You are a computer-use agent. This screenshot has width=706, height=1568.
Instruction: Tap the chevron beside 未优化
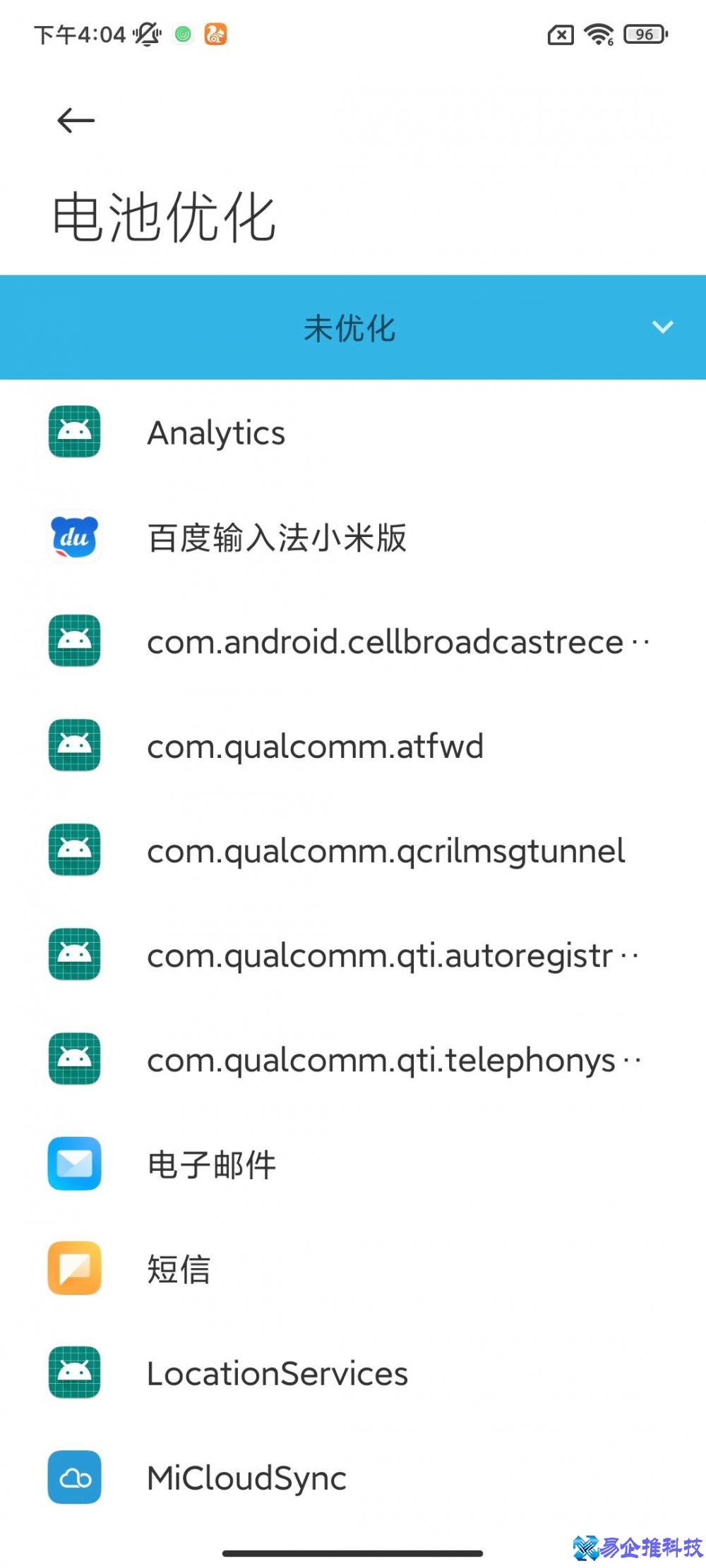(x=662, y=327)
